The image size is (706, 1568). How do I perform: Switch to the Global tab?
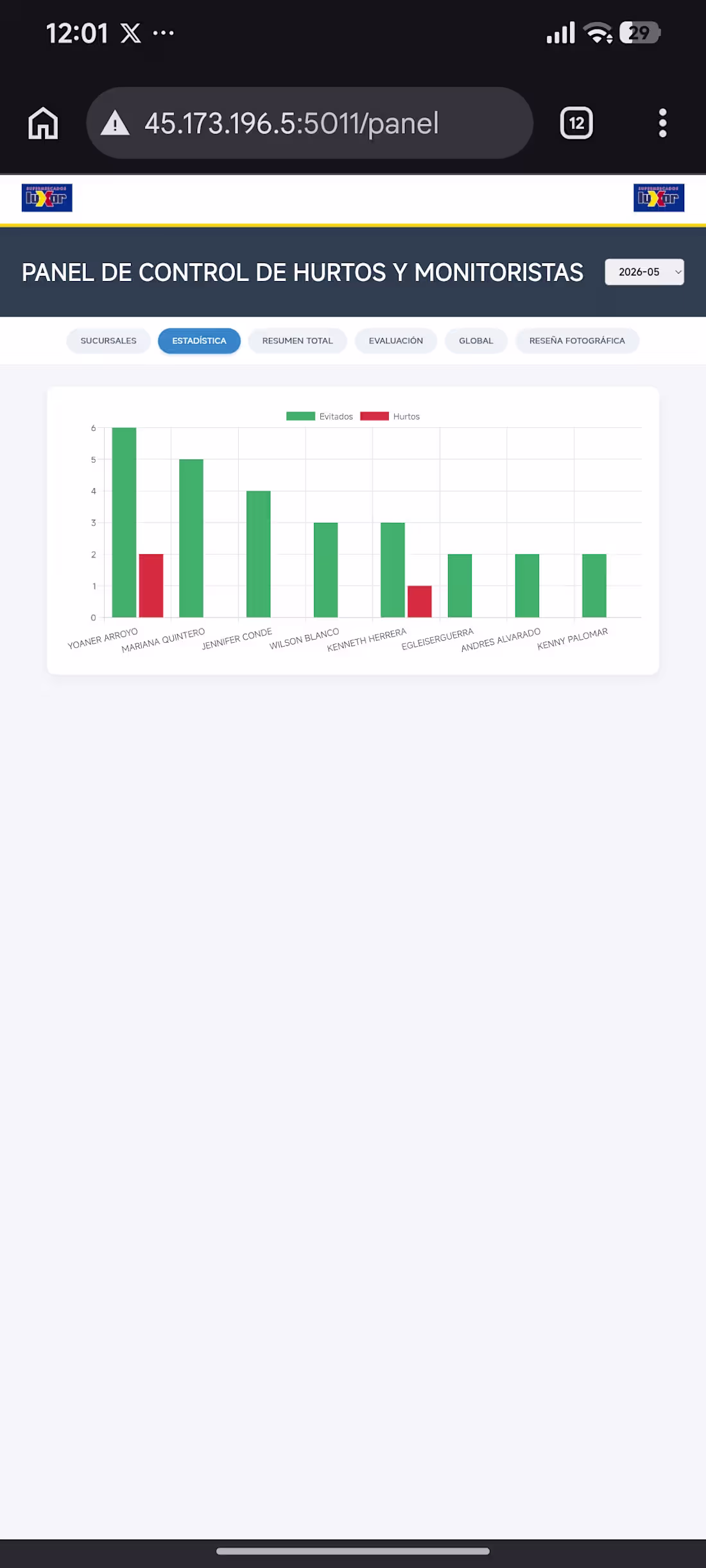476,341
